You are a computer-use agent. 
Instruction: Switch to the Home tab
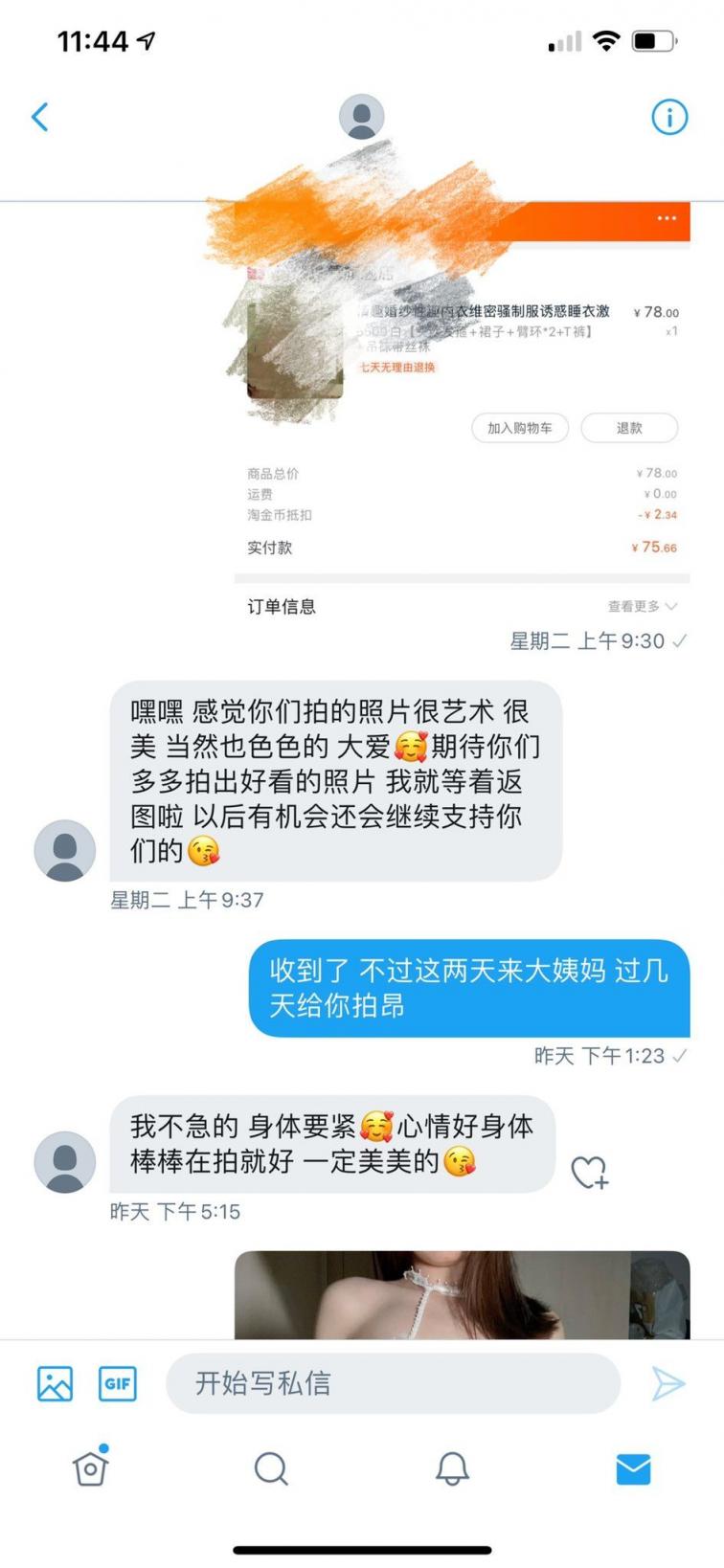90,1467
